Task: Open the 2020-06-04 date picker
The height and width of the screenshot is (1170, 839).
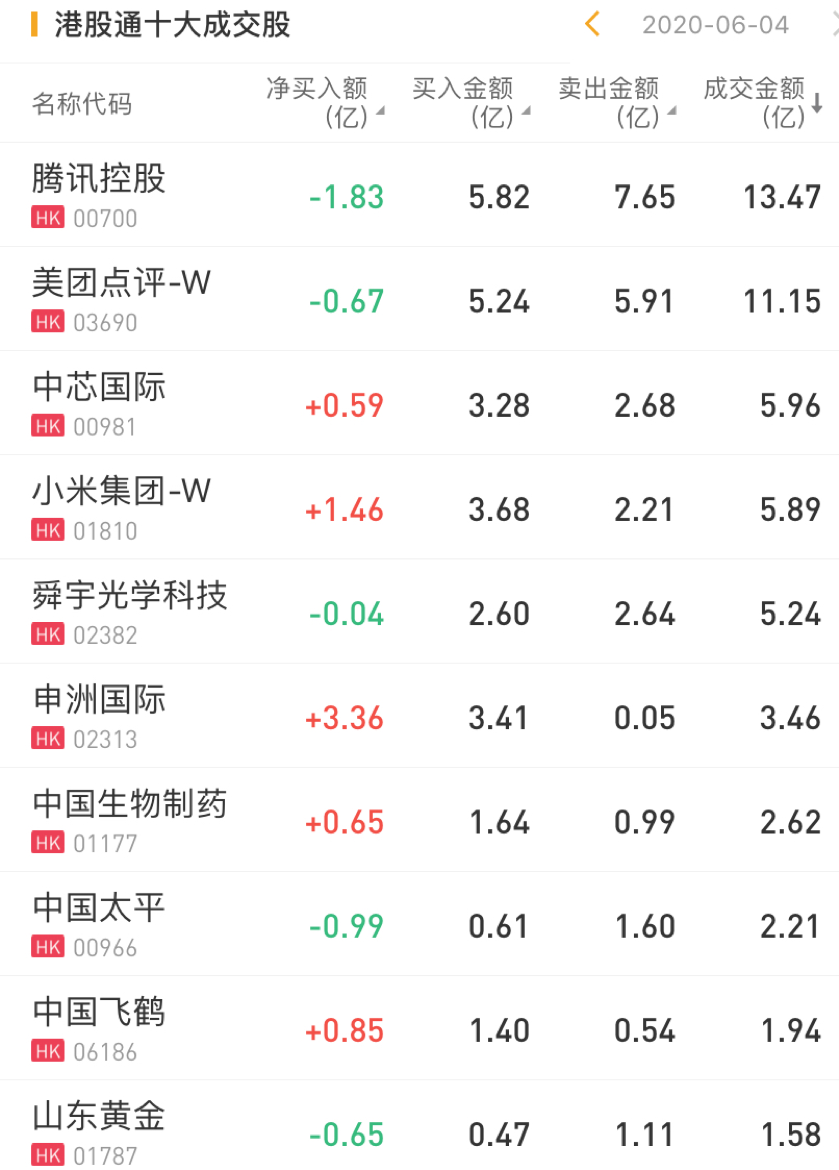Action: [715, 25]
